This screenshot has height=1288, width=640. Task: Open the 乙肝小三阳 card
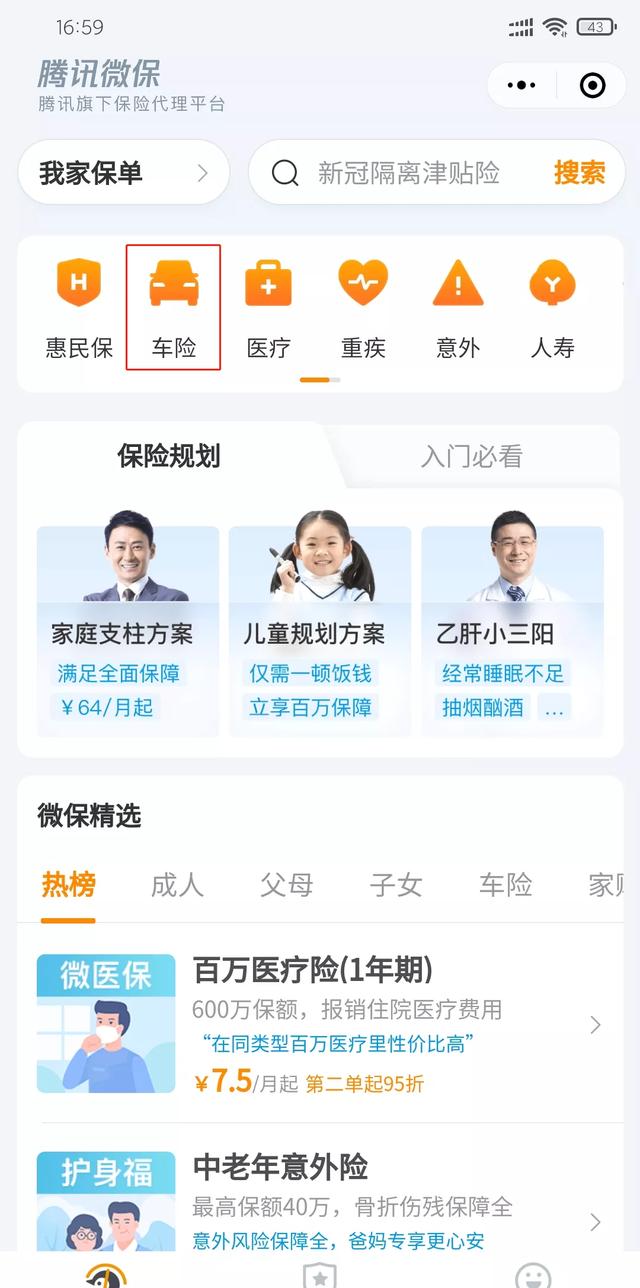(512, 630)
